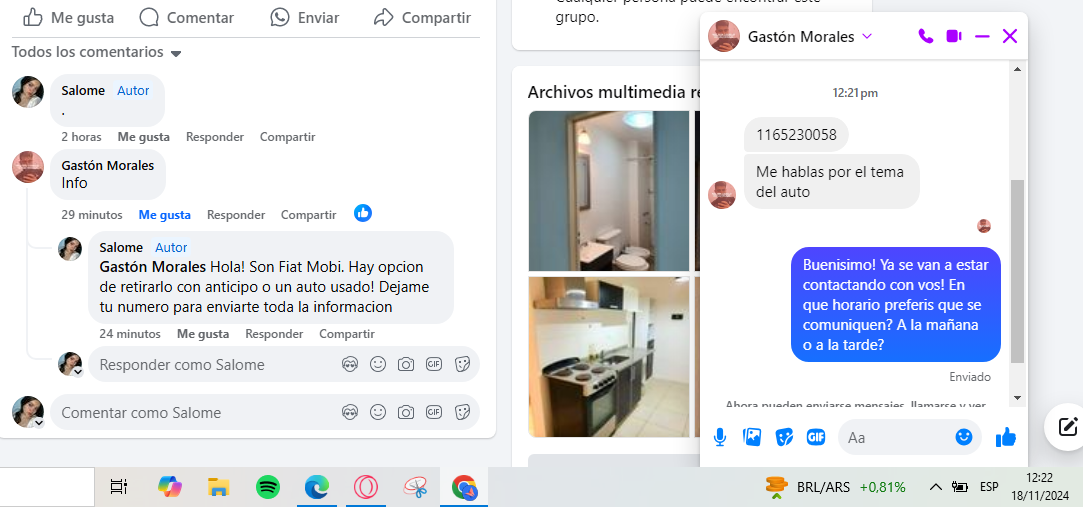
Task: Compose a new message with floating pencil
Action: point(1064,427)
